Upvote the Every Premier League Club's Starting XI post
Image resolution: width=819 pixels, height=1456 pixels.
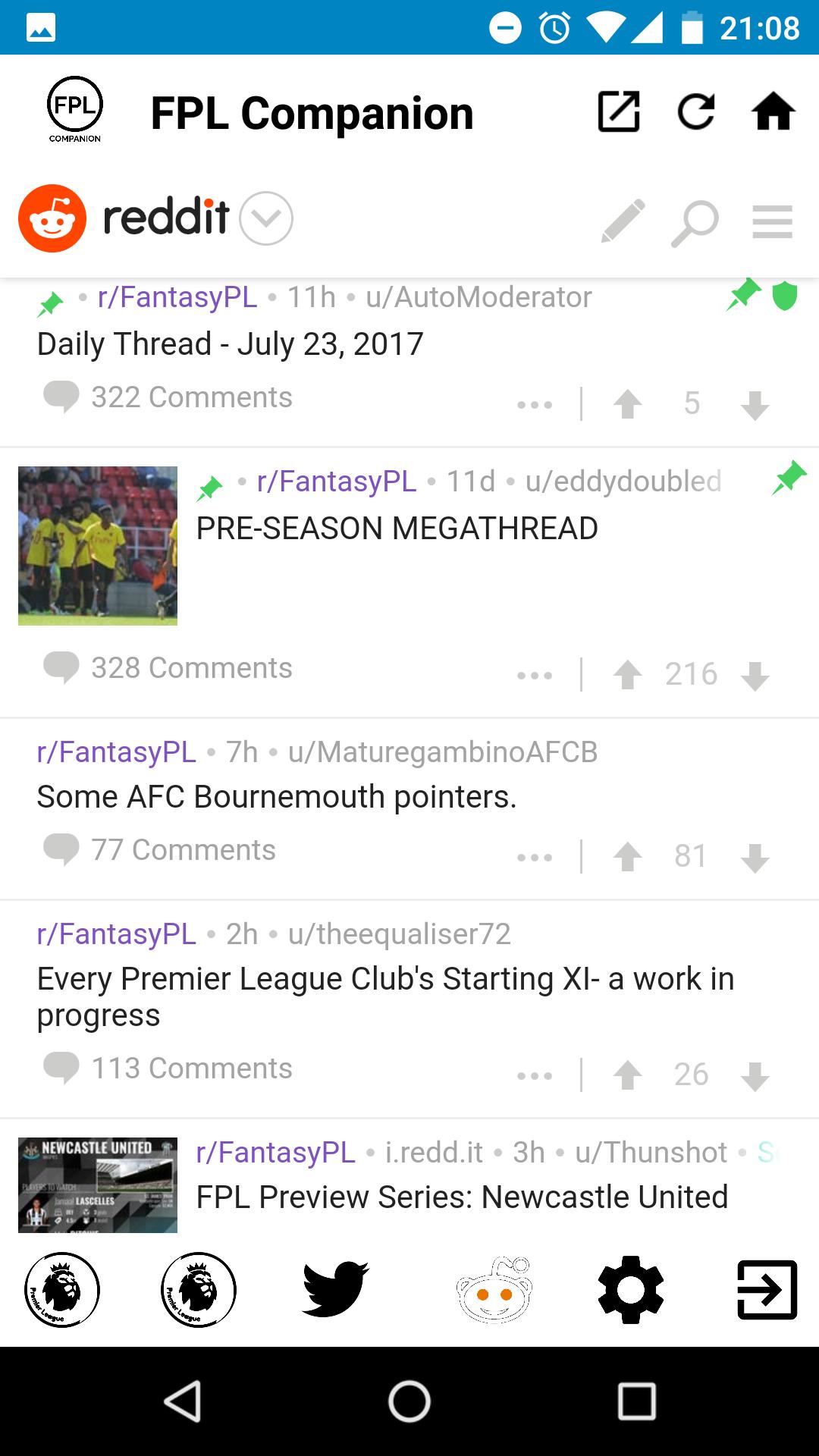click(x=627, y=1075)
